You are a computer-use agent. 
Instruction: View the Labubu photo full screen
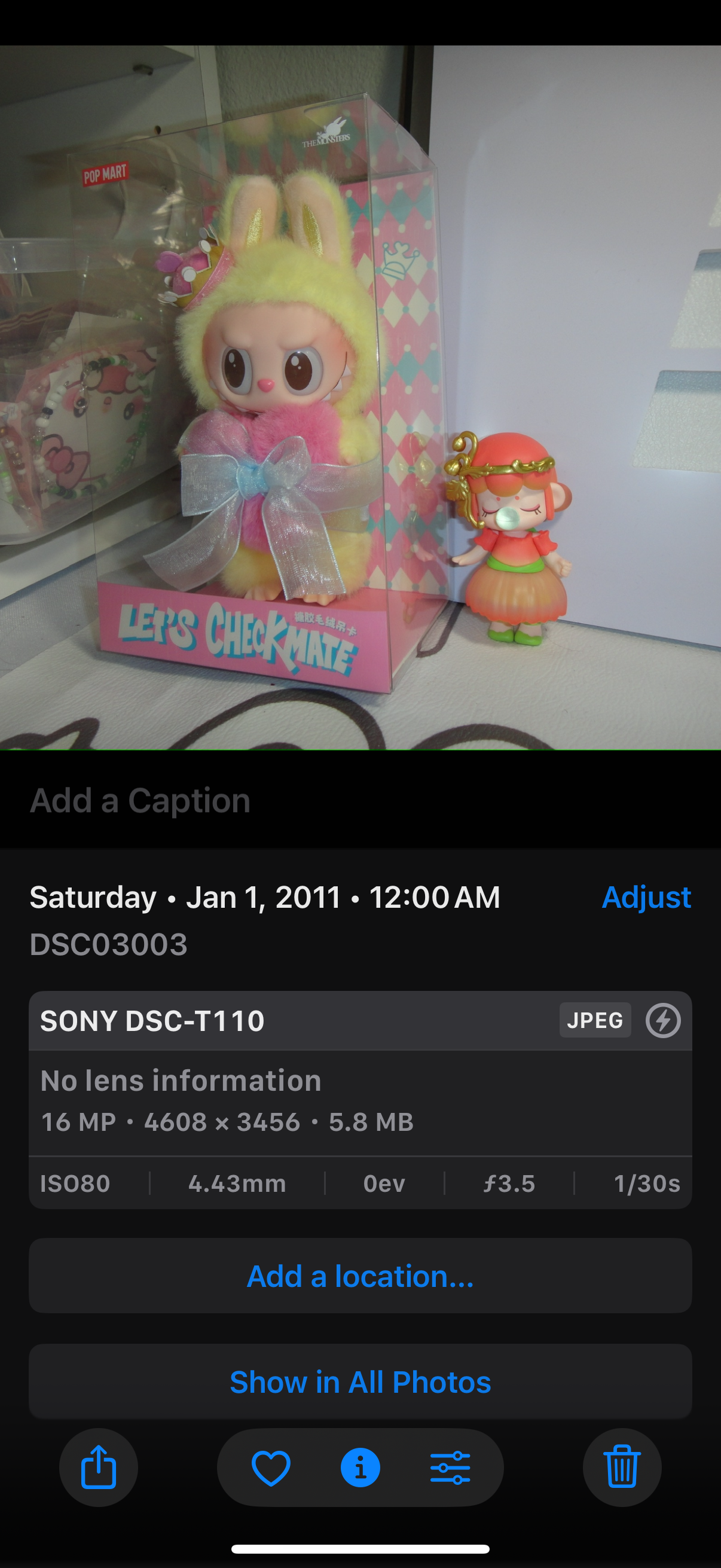(x=360, y=396)
